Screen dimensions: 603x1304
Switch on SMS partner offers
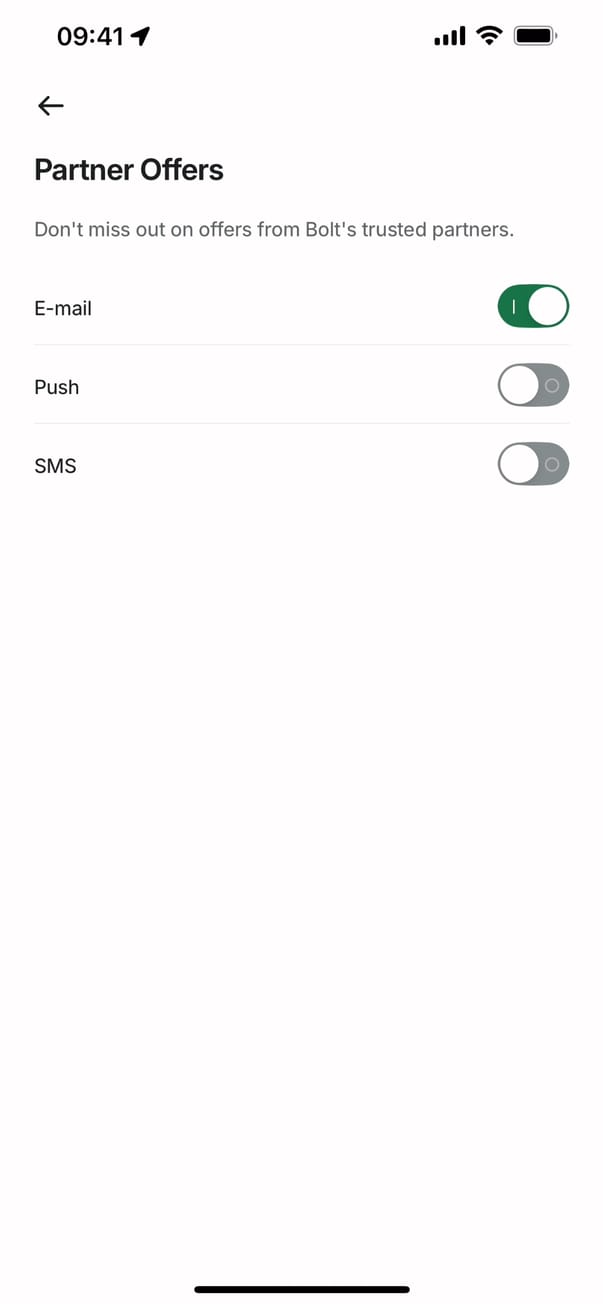pyautogui.click(x=532, y=465)
